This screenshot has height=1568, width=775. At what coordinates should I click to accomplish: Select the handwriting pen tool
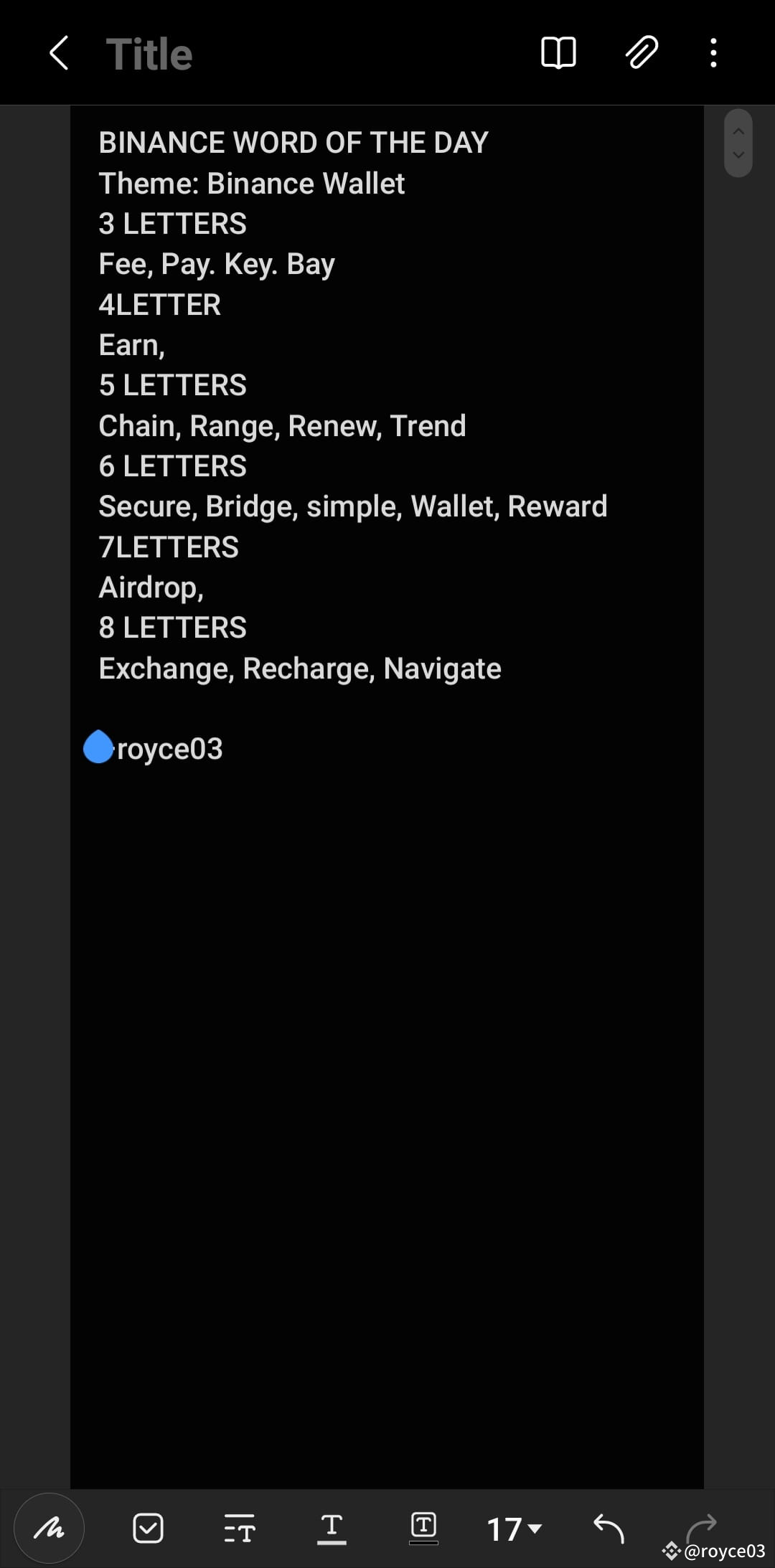click(x=49, y=1528)
